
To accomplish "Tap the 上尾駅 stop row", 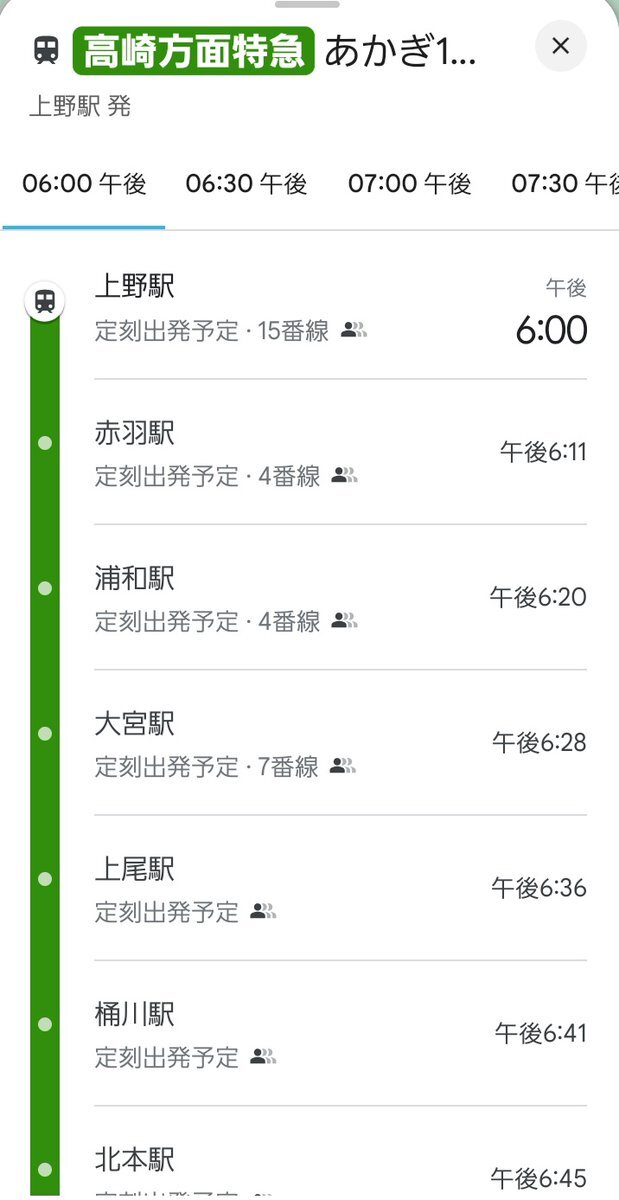I will click(340, 887).
